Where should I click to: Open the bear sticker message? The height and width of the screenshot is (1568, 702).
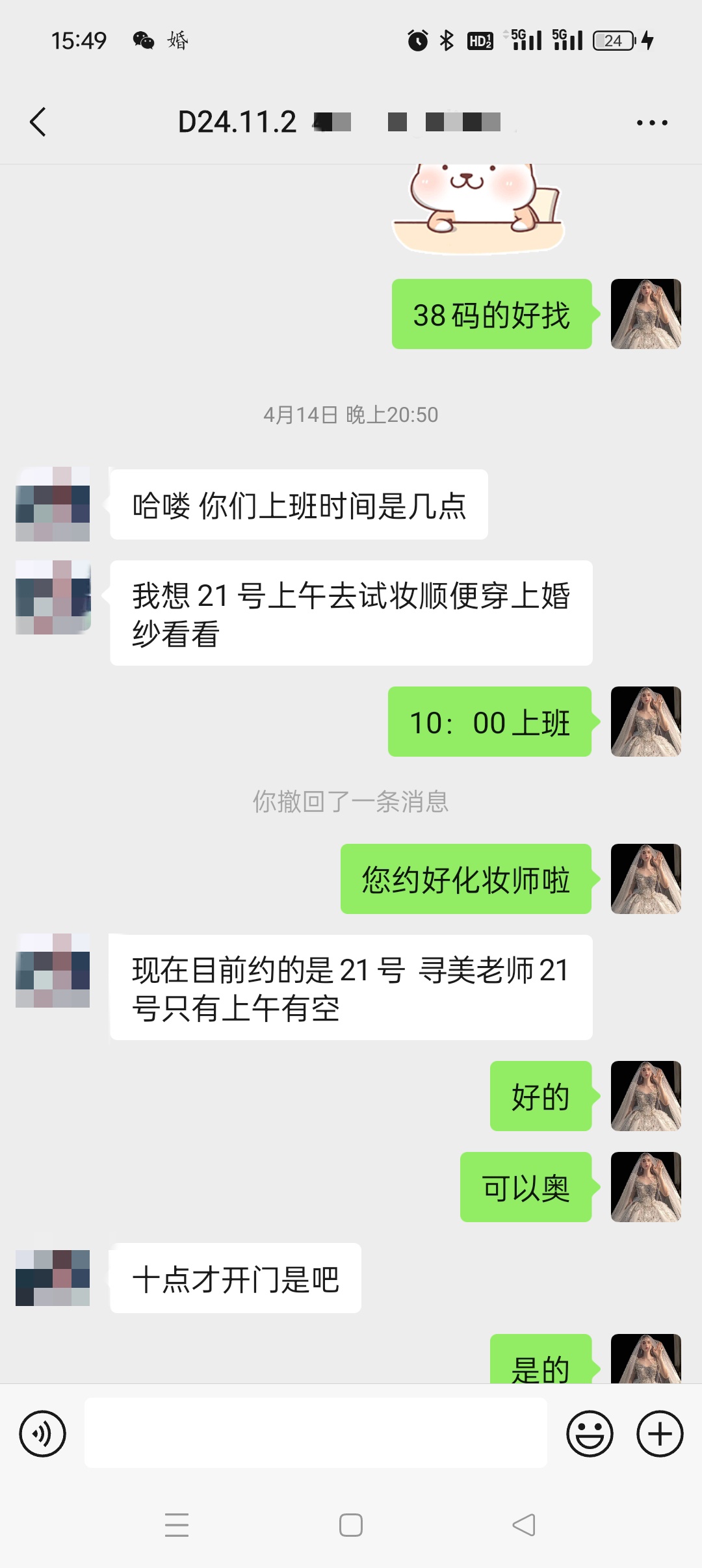(x=479, y=208)
